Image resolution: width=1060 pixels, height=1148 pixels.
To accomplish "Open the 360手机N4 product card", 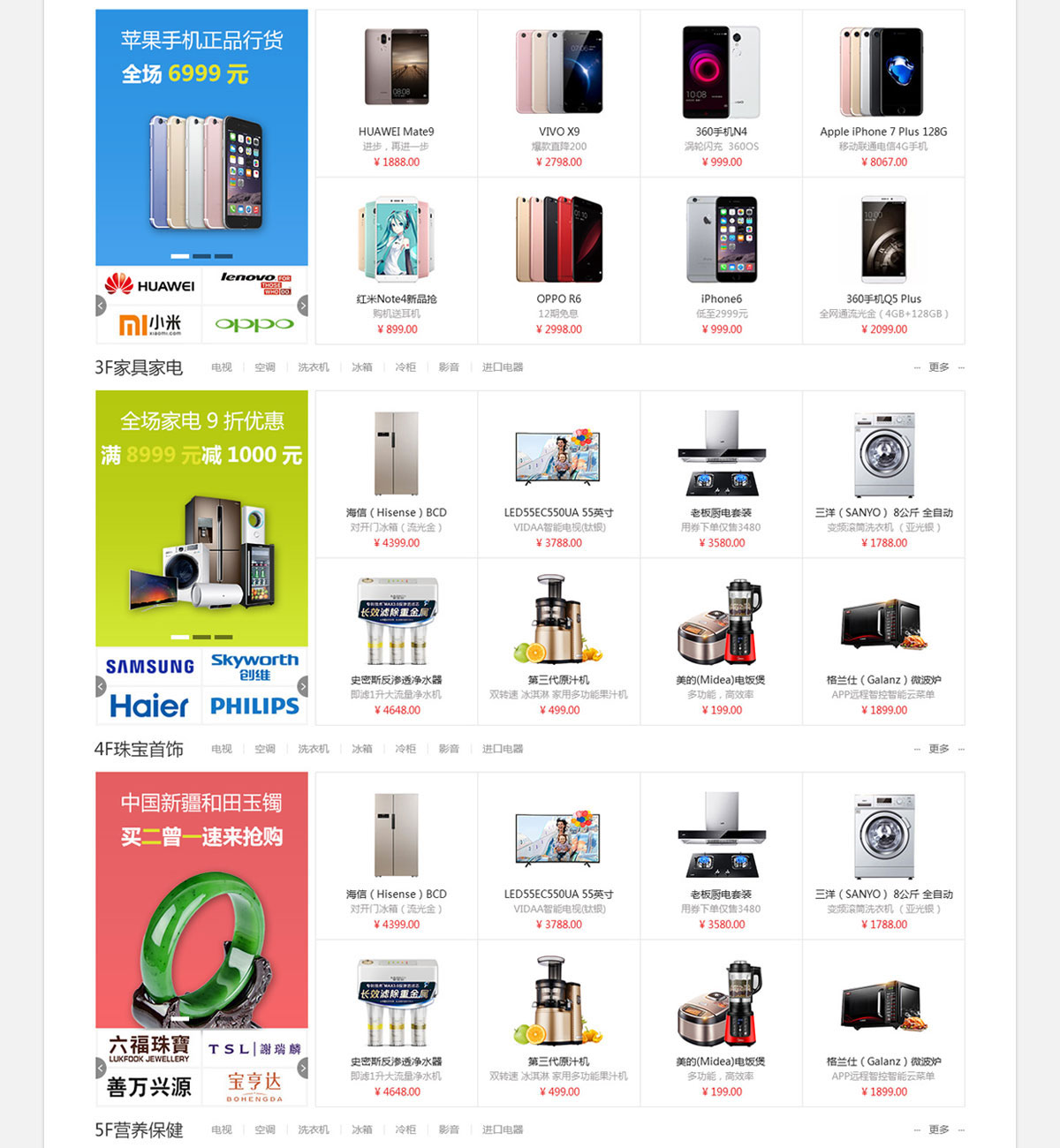I will [x=721, y=93].
